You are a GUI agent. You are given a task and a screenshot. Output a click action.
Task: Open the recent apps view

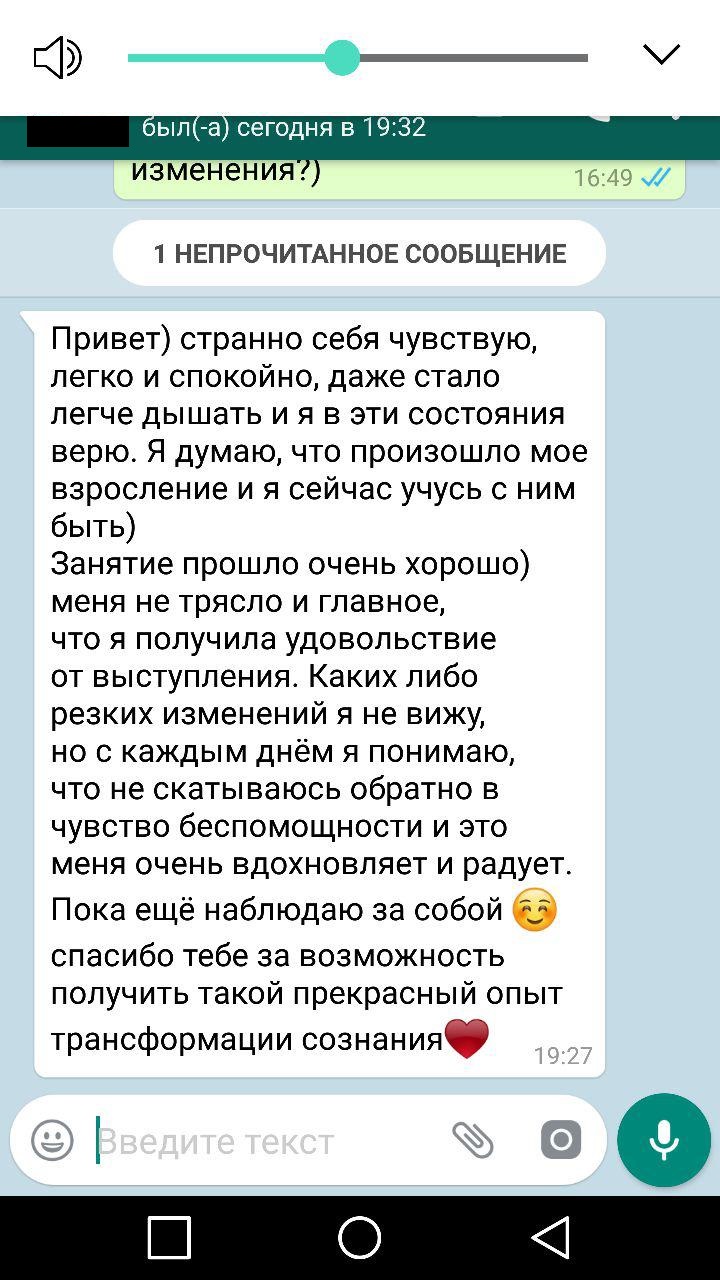[x=169, y=1238]
